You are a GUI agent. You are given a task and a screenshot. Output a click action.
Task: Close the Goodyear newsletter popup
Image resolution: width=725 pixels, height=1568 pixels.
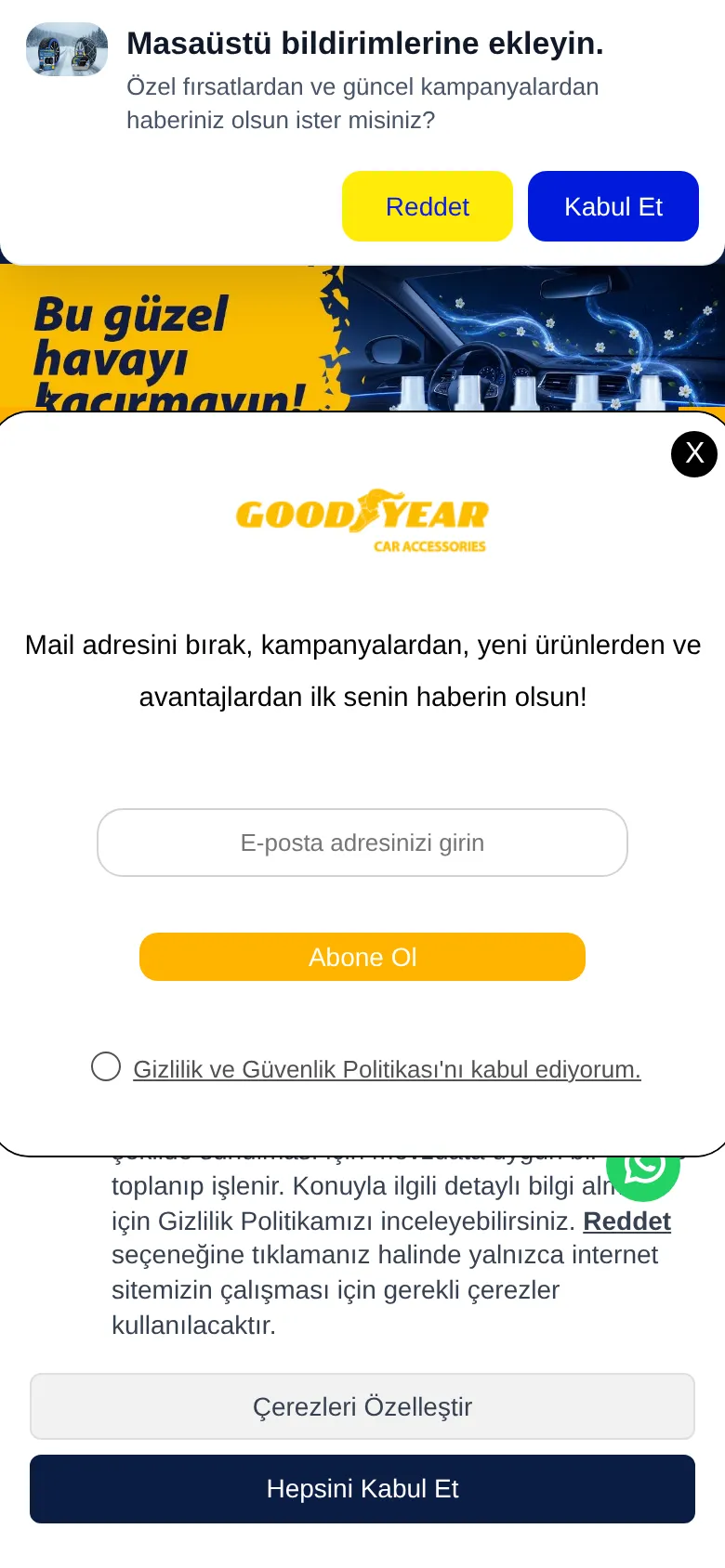(694, 453)
